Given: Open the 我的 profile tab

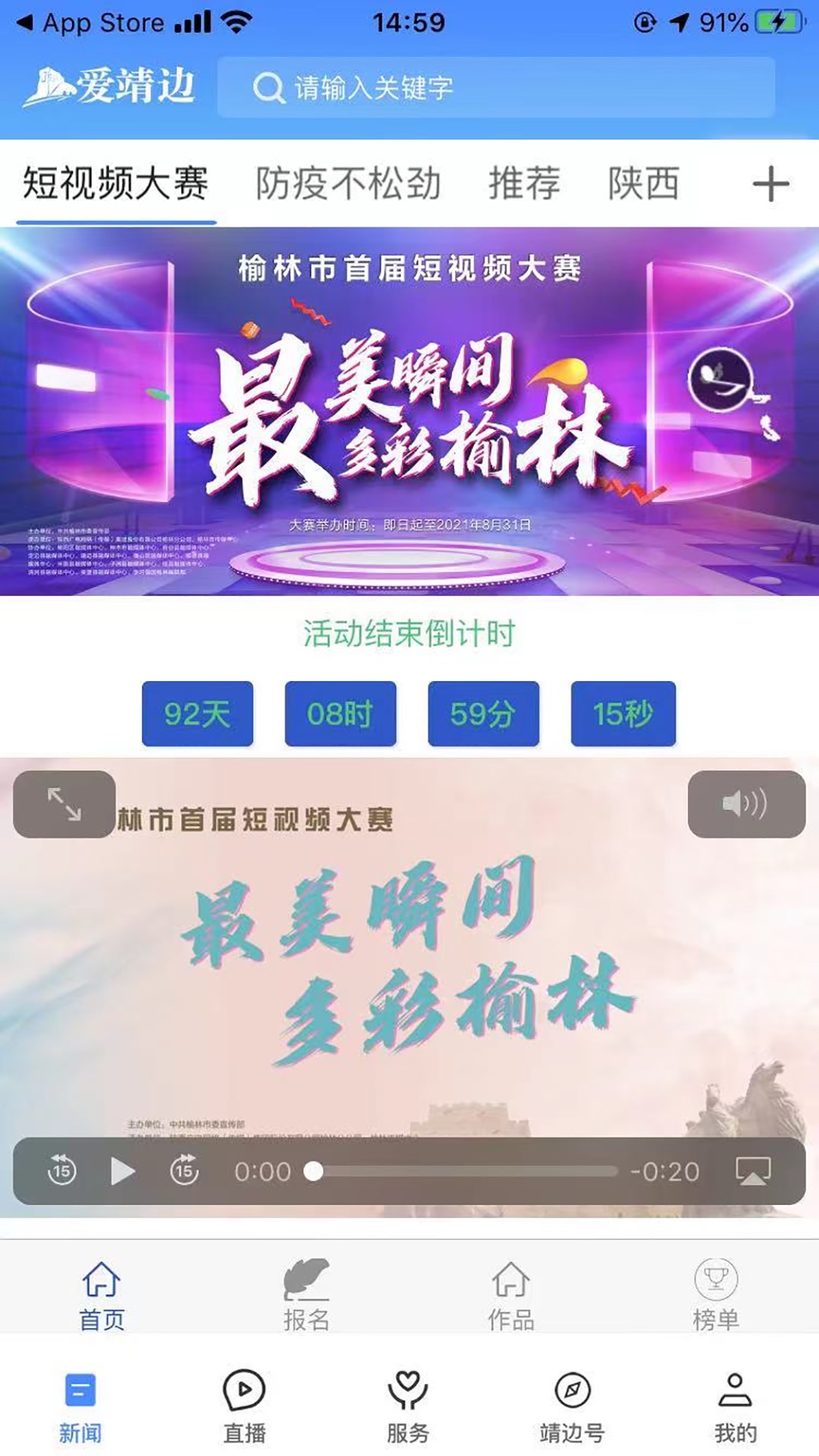Looking at the screenshot, I should tap(735, 1407).
